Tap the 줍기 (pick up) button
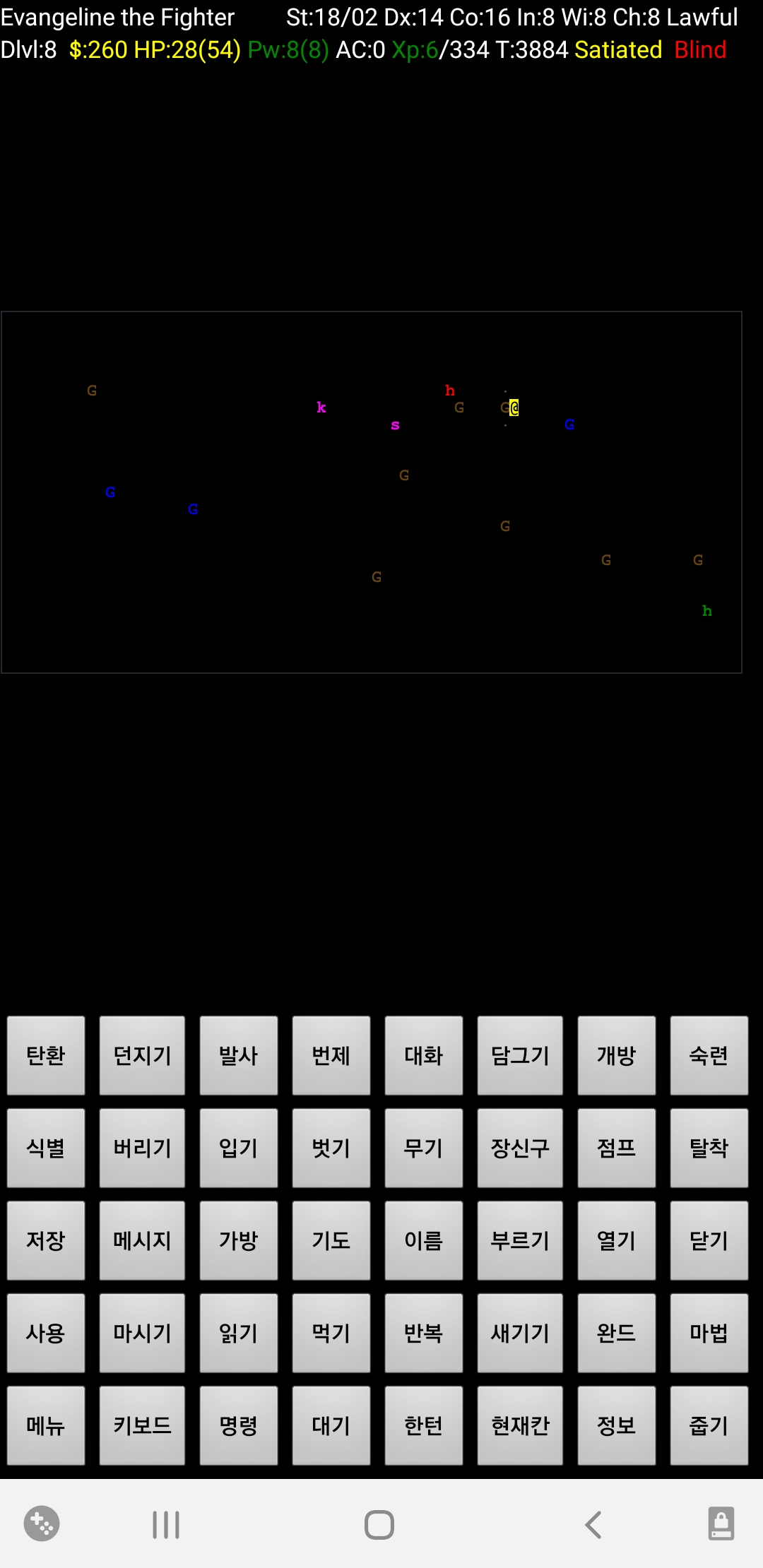The width and height of the screenshot is (763, 1568). tap(709, 1425)
